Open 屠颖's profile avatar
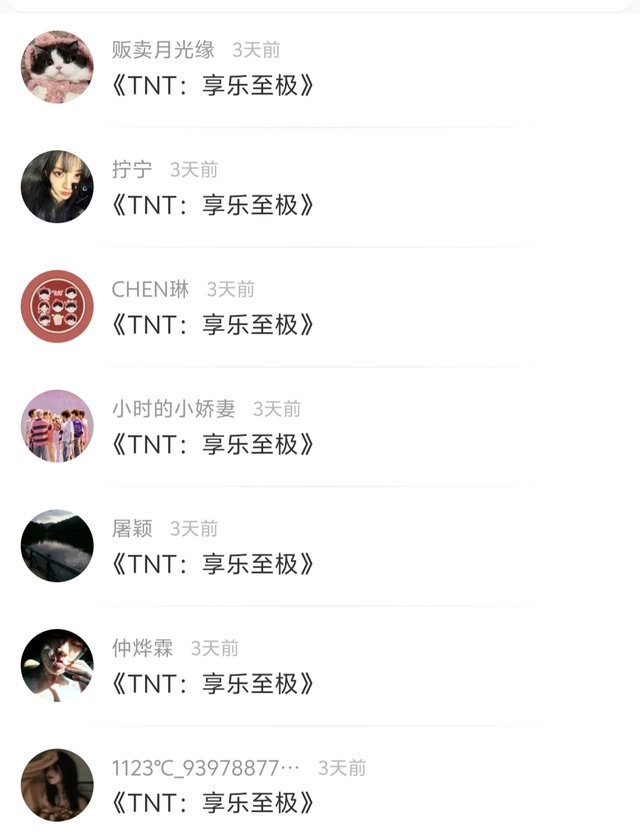This screenshot has height=839, width=640. point(57,546)
